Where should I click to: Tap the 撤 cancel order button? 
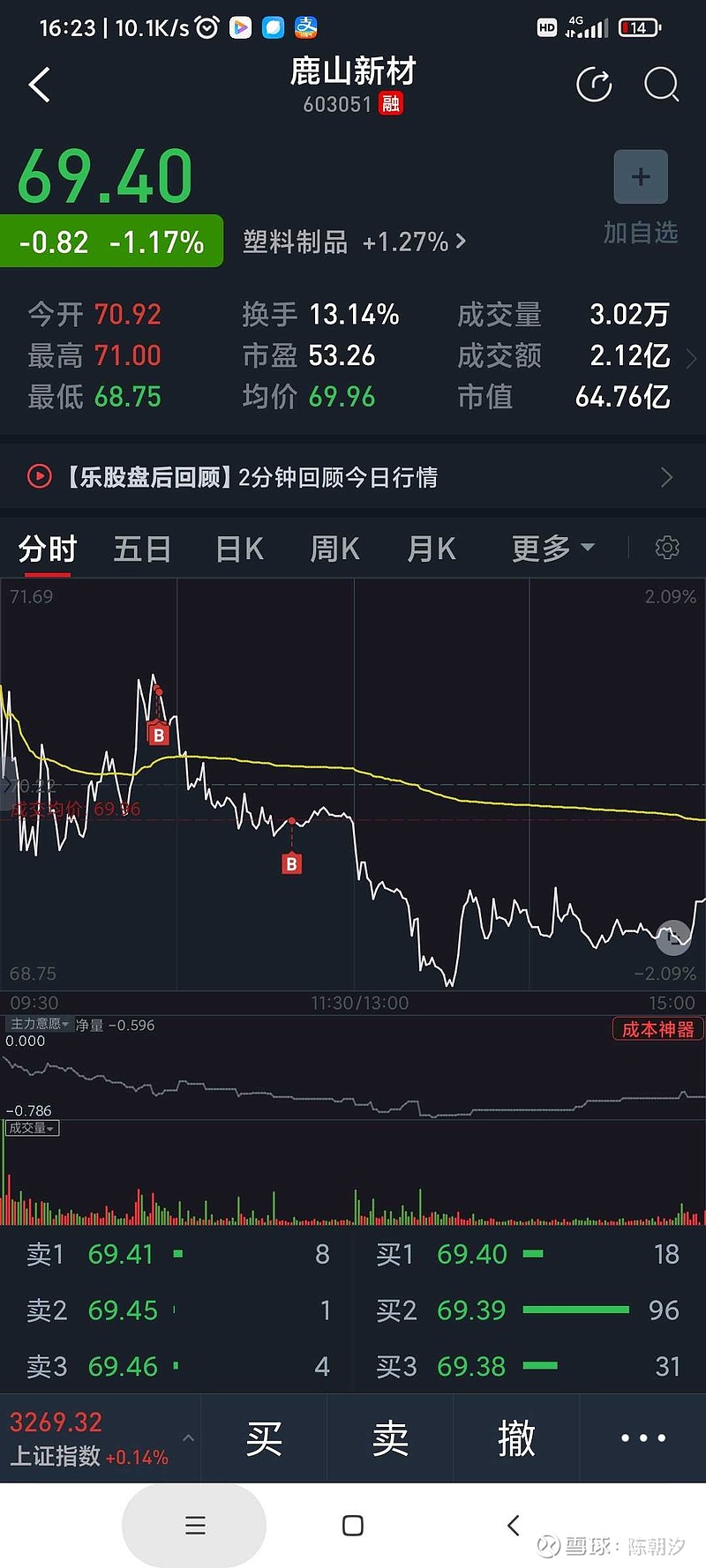point(516,1438)
